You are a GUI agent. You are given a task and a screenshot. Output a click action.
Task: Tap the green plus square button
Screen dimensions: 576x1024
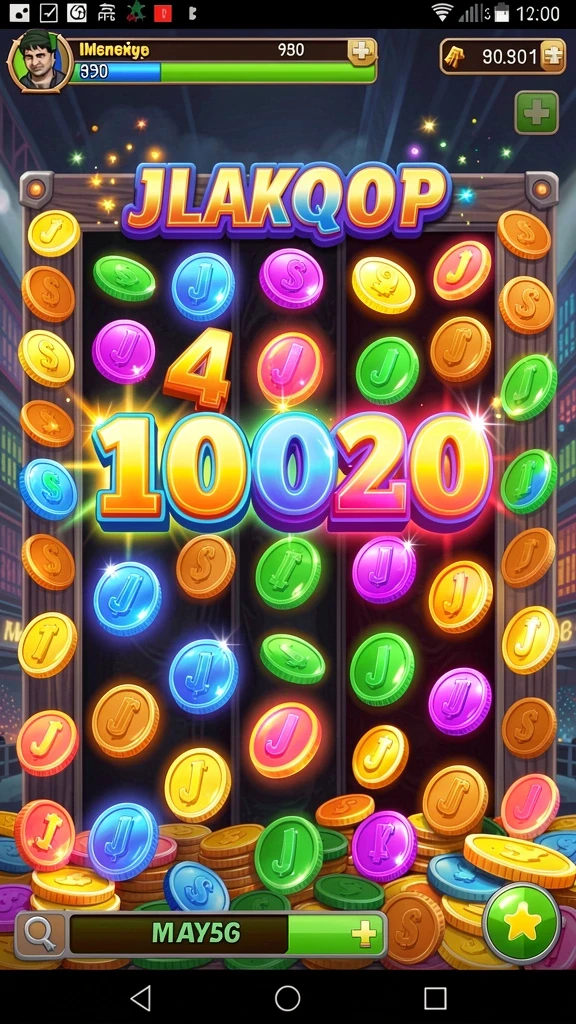(537, 114)
